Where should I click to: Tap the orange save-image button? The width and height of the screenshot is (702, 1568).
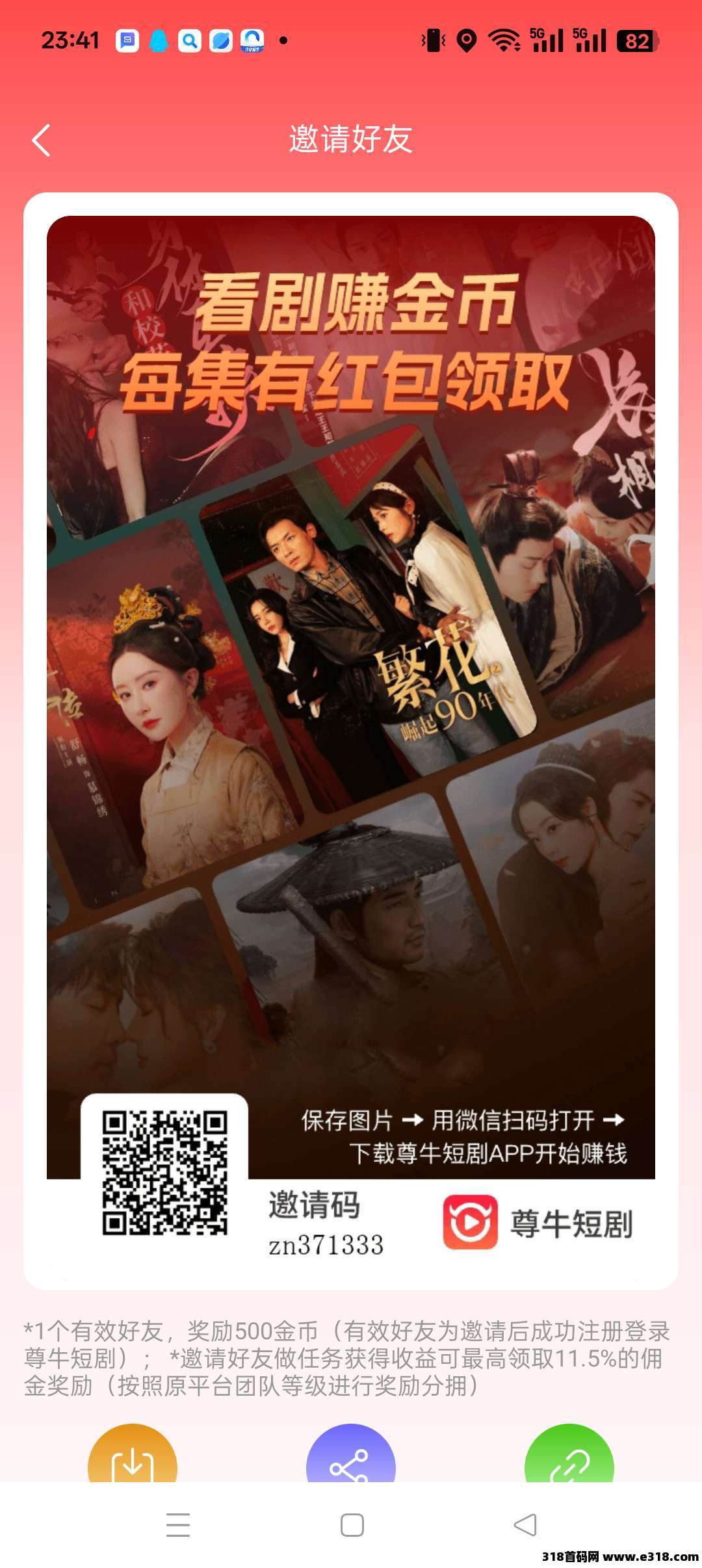click(133, 1457)
